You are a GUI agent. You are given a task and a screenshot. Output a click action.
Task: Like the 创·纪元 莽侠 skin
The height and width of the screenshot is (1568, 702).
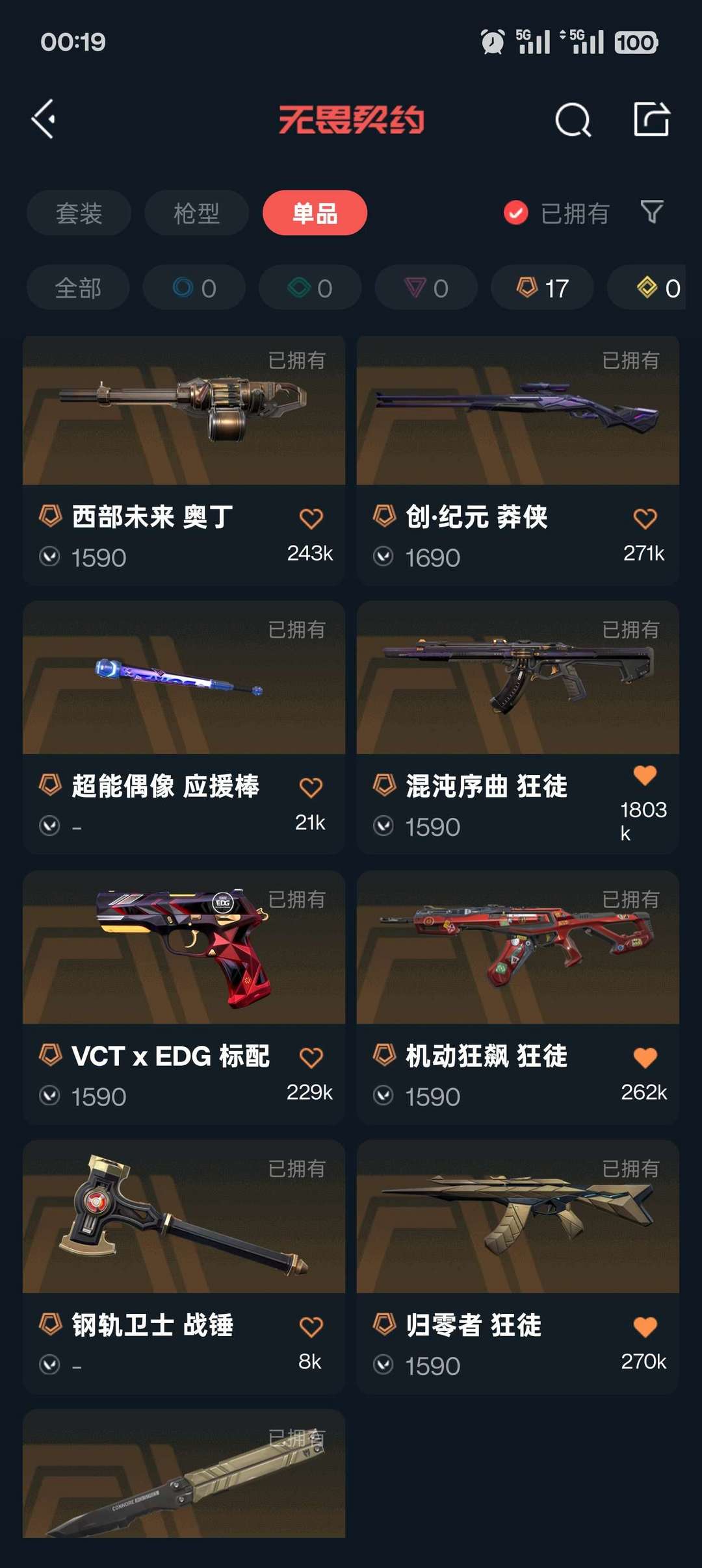(645, 518)
